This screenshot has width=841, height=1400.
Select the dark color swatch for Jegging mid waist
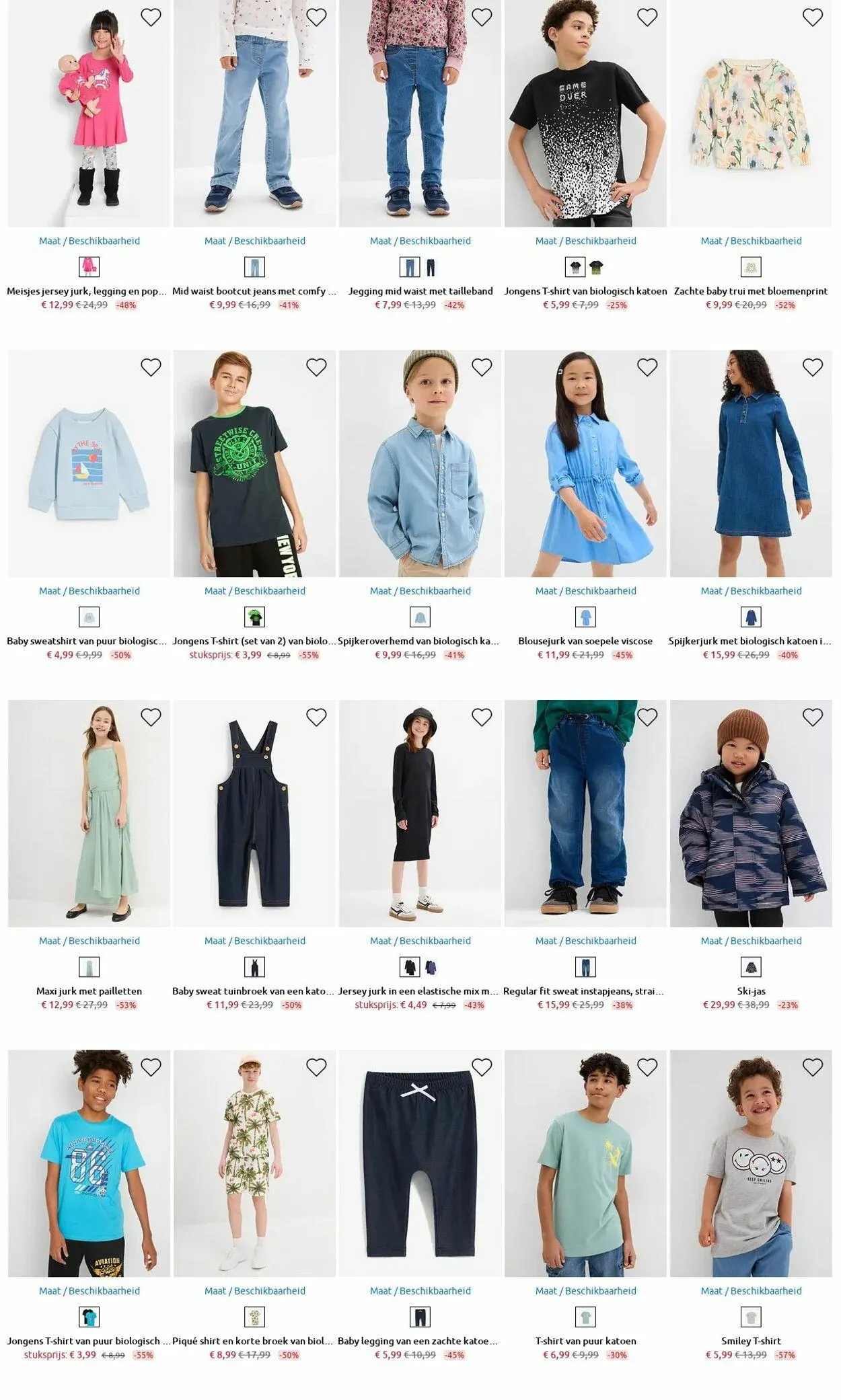click(431, 267)
